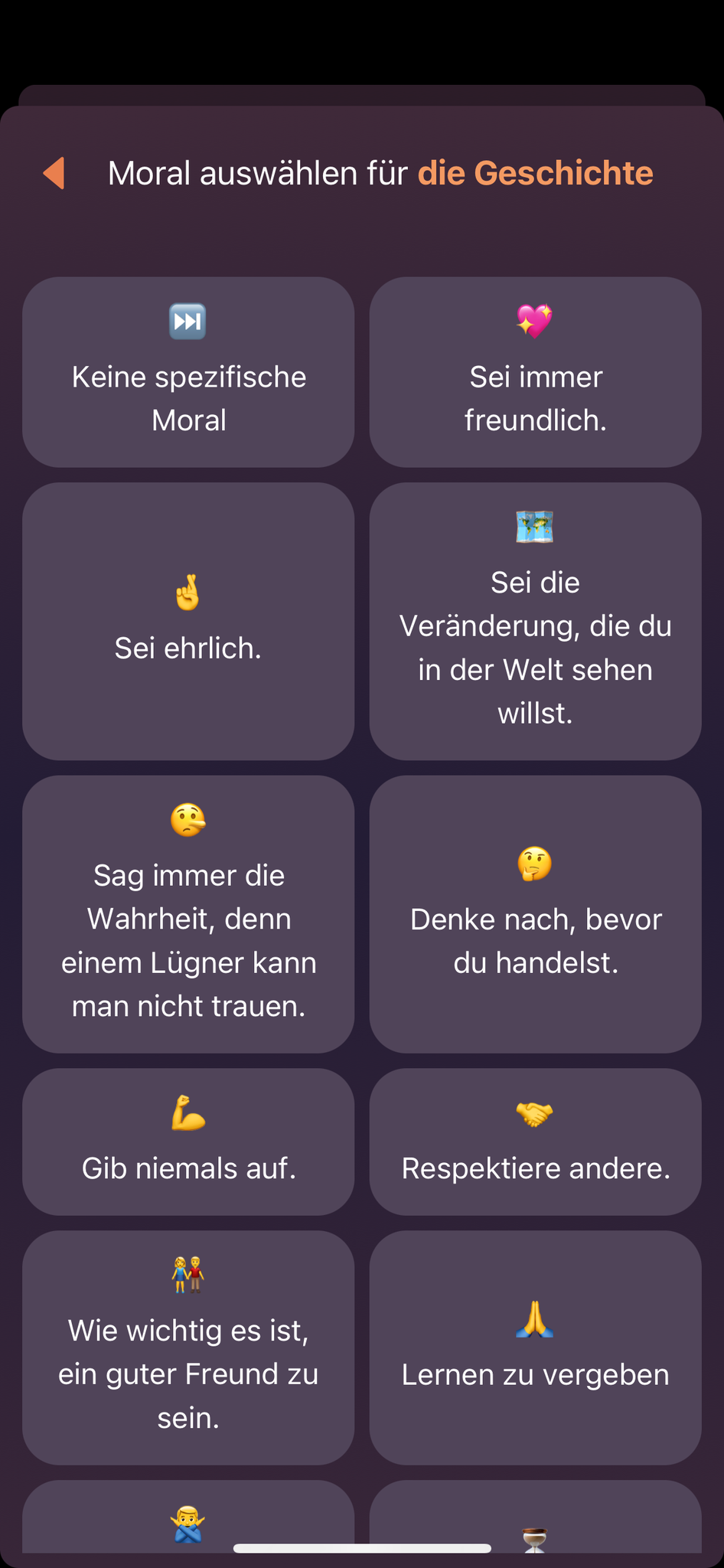Choose the moral 'Sei immer freundlich.'

click(x=535, y=372)
